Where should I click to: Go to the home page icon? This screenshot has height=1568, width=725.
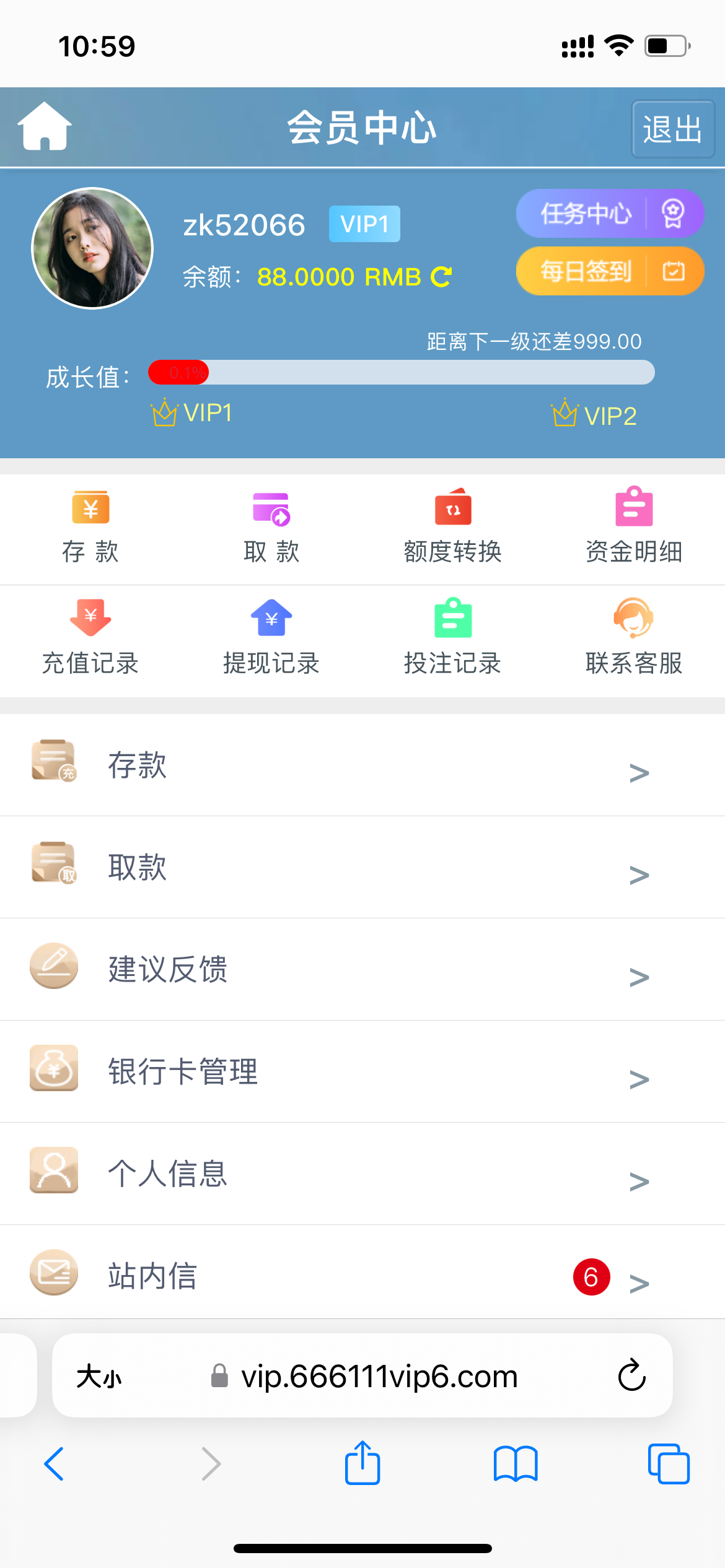click(45, 127)
